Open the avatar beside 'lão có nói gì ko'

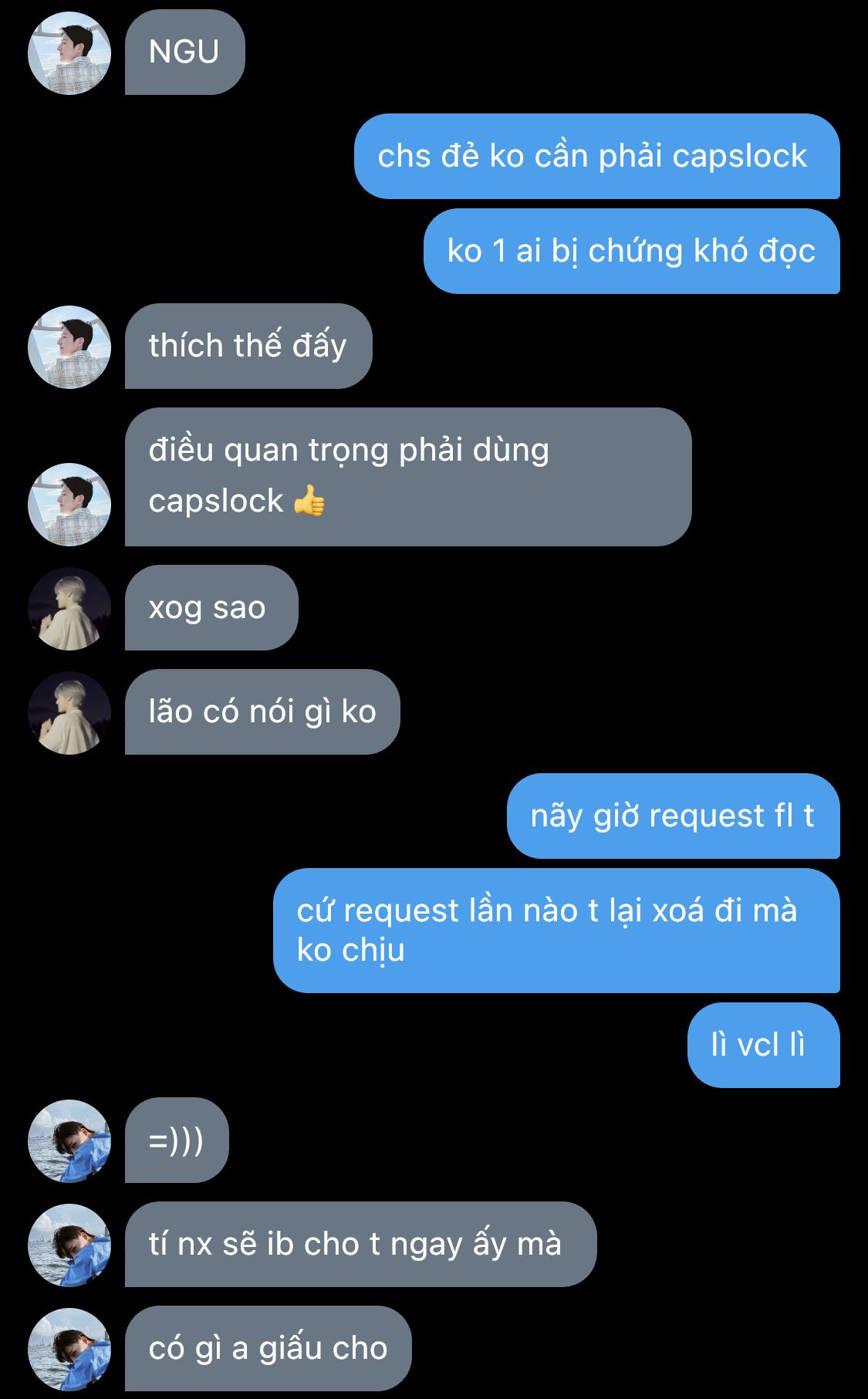(69, 713)
